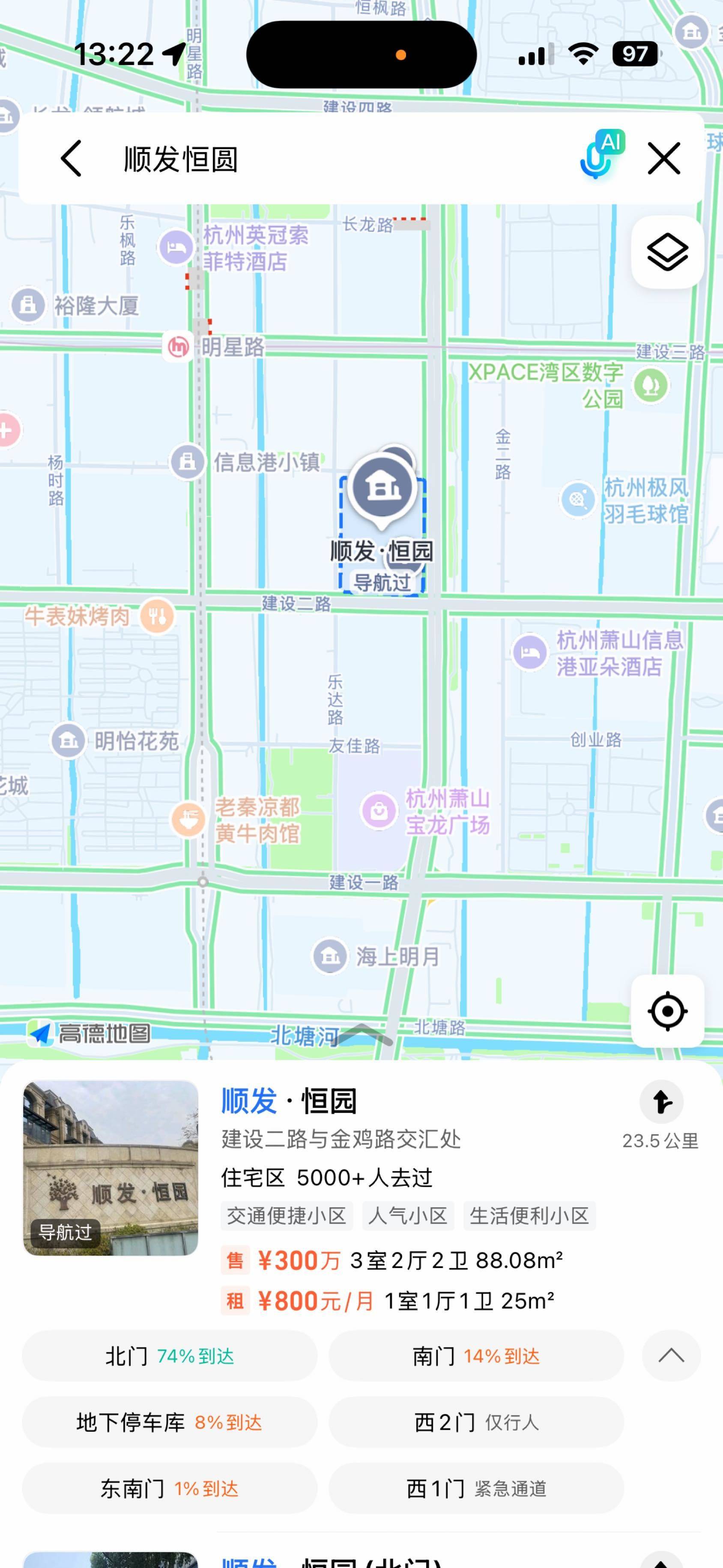Viewport: 723px width, 1568px height.
Task: Select the 南门 entrance chip
Action: pos(476,1355)
